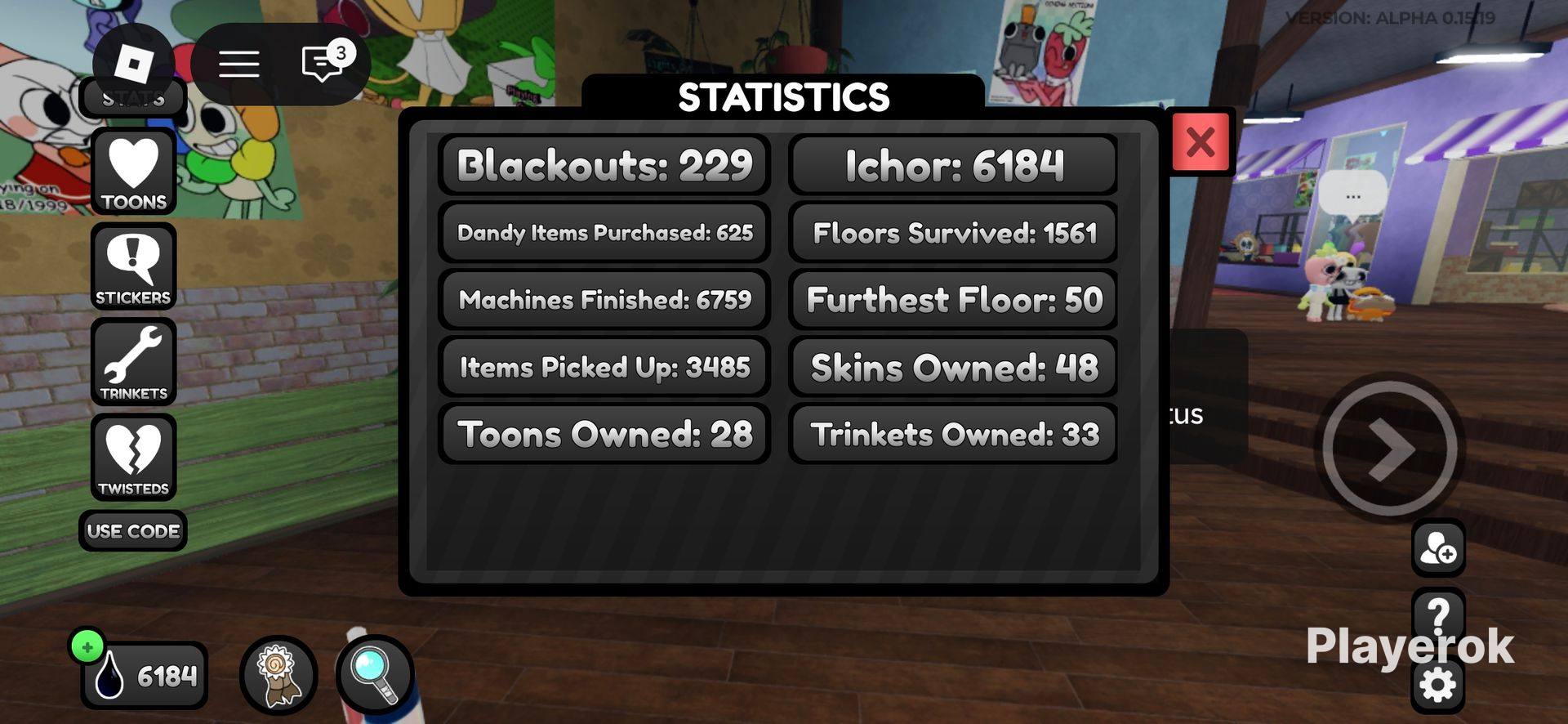
Task: Open the Trinkets menu
Action: click(x=134, y=362)
